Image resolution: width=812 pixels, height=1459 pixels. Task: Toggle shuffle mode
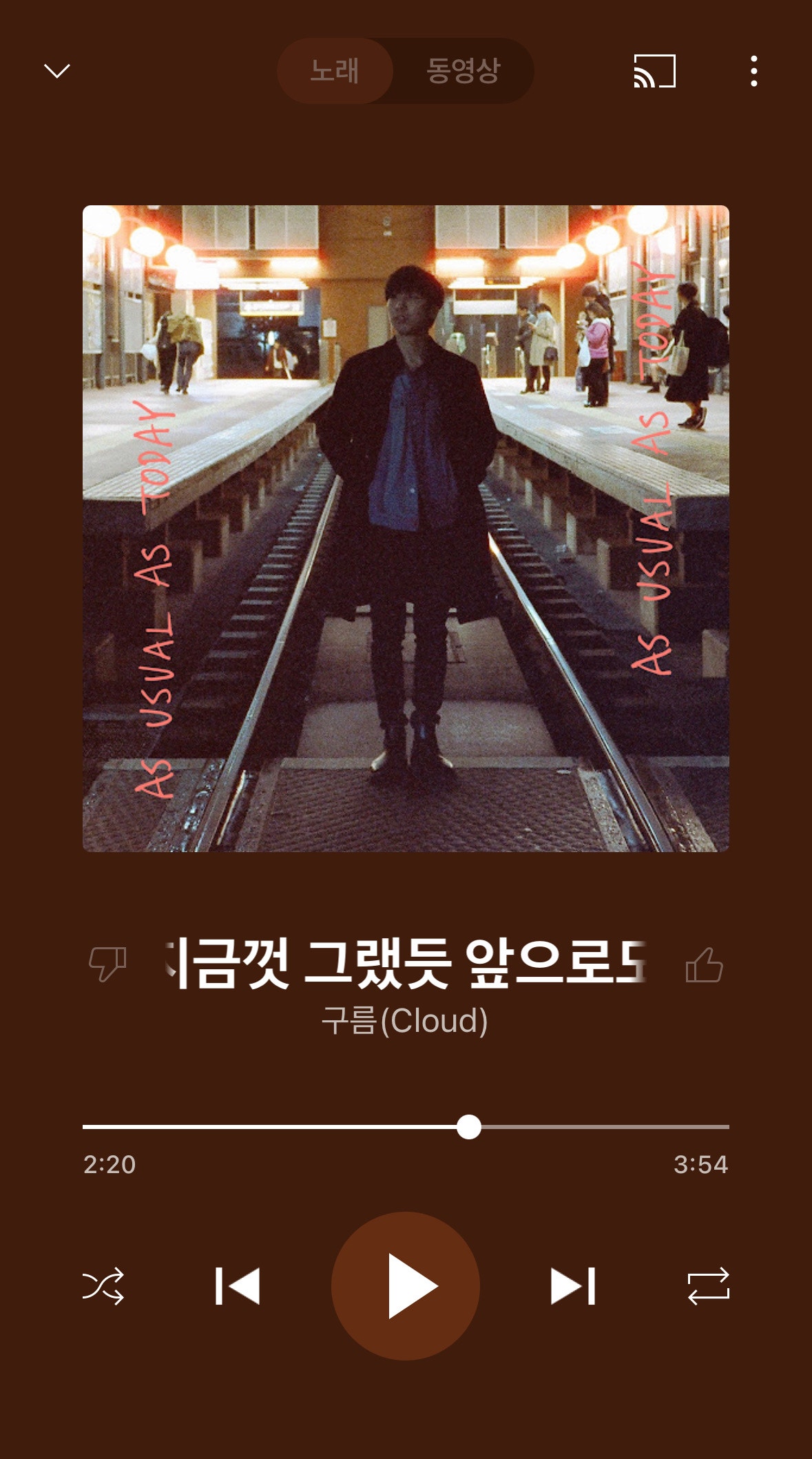pyautogui.click(x=103, y=1286)
